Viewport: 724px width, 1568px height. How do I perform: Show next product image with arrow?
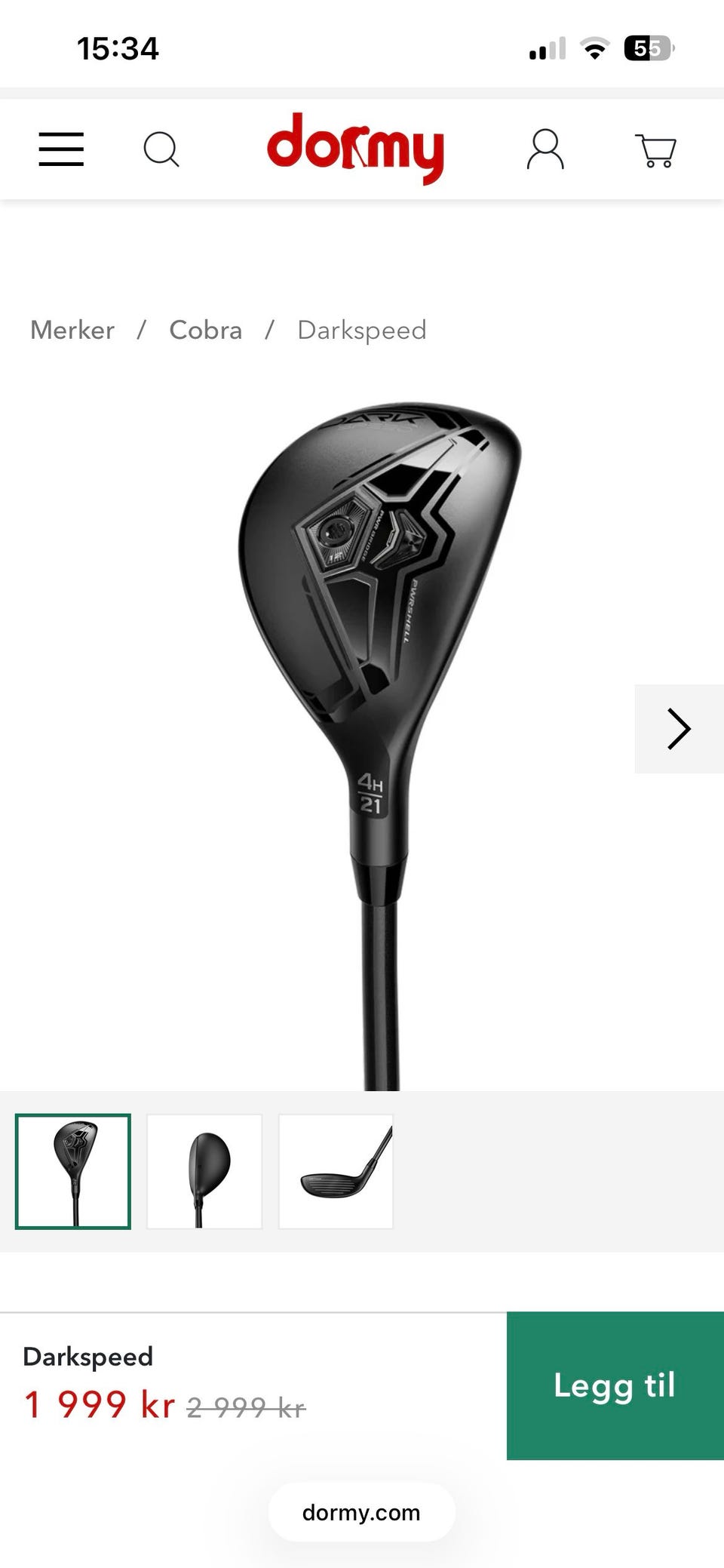pyautogui.click(x=680, y=729)
